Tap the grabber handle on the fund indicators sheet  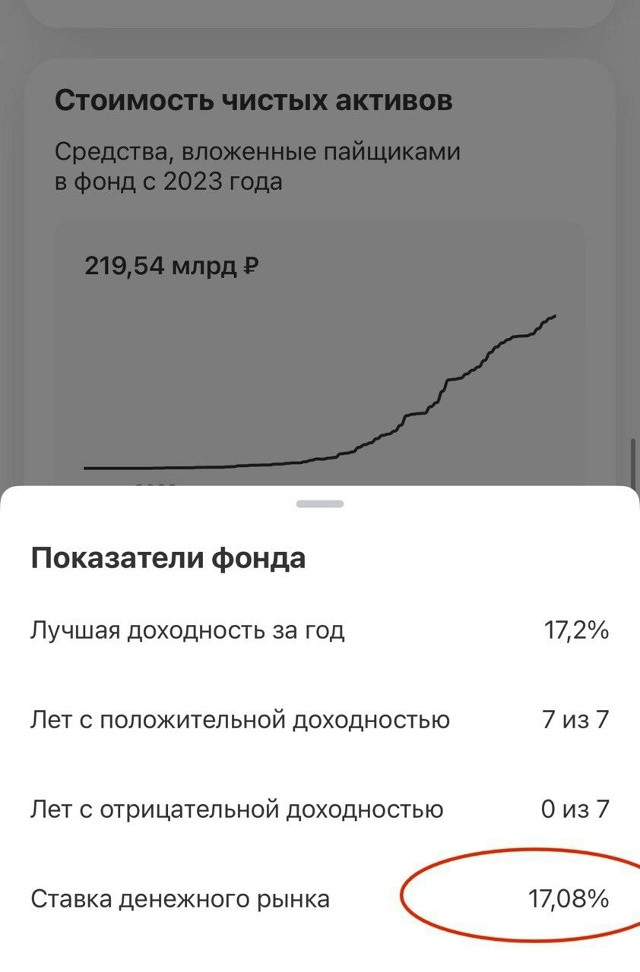(x=320, y=504)
